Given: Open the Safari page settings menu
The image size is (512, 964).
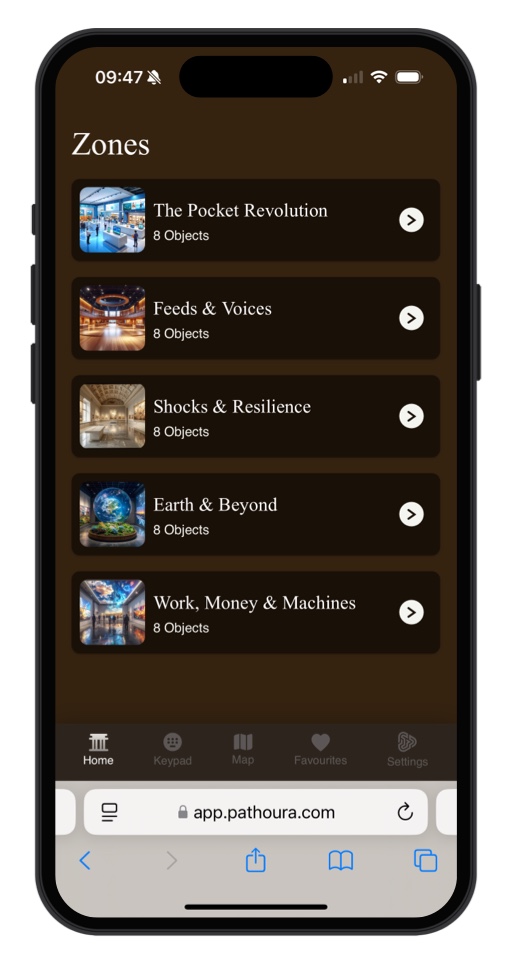Looking at the screenshot, I should point(109,812).
